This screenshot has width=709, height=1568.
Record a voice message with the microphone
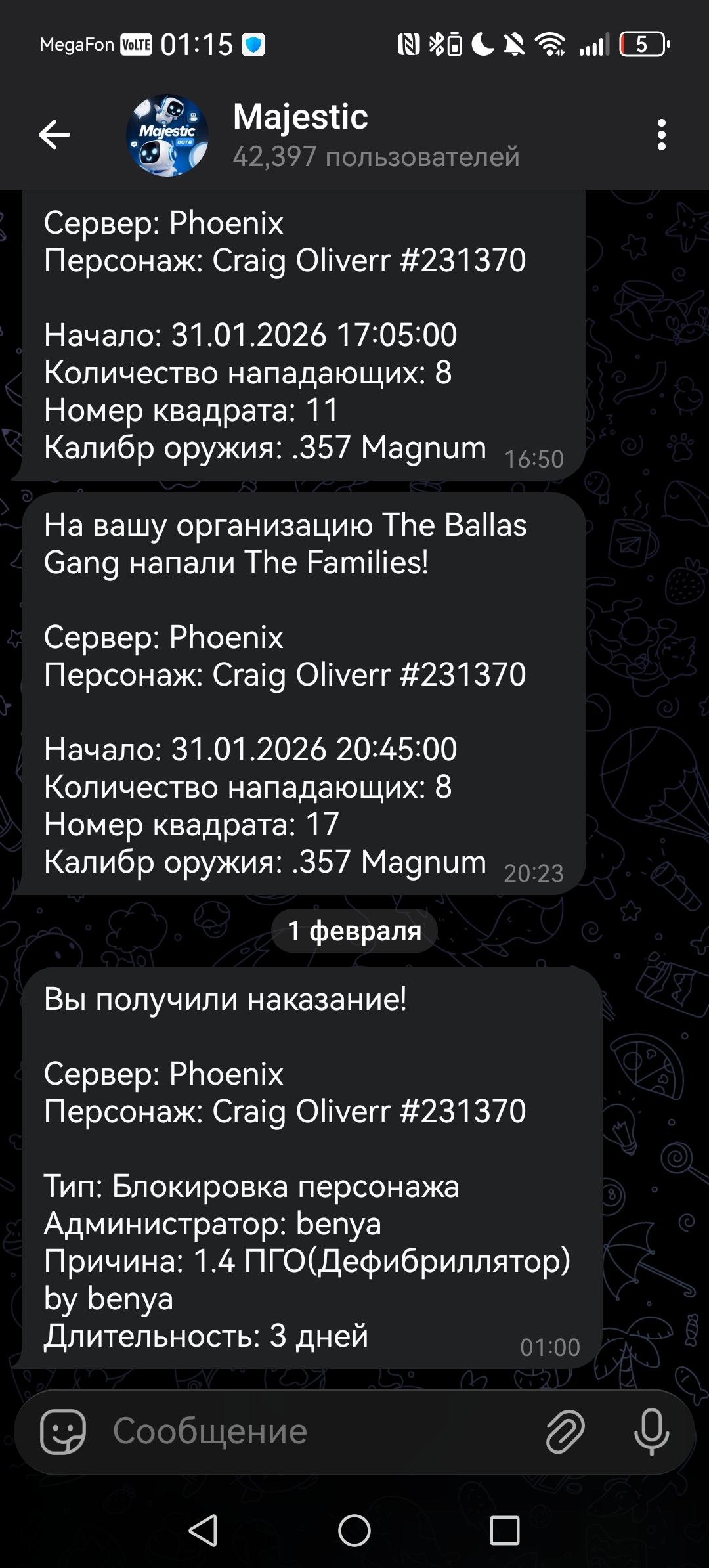click(651, 1431)
